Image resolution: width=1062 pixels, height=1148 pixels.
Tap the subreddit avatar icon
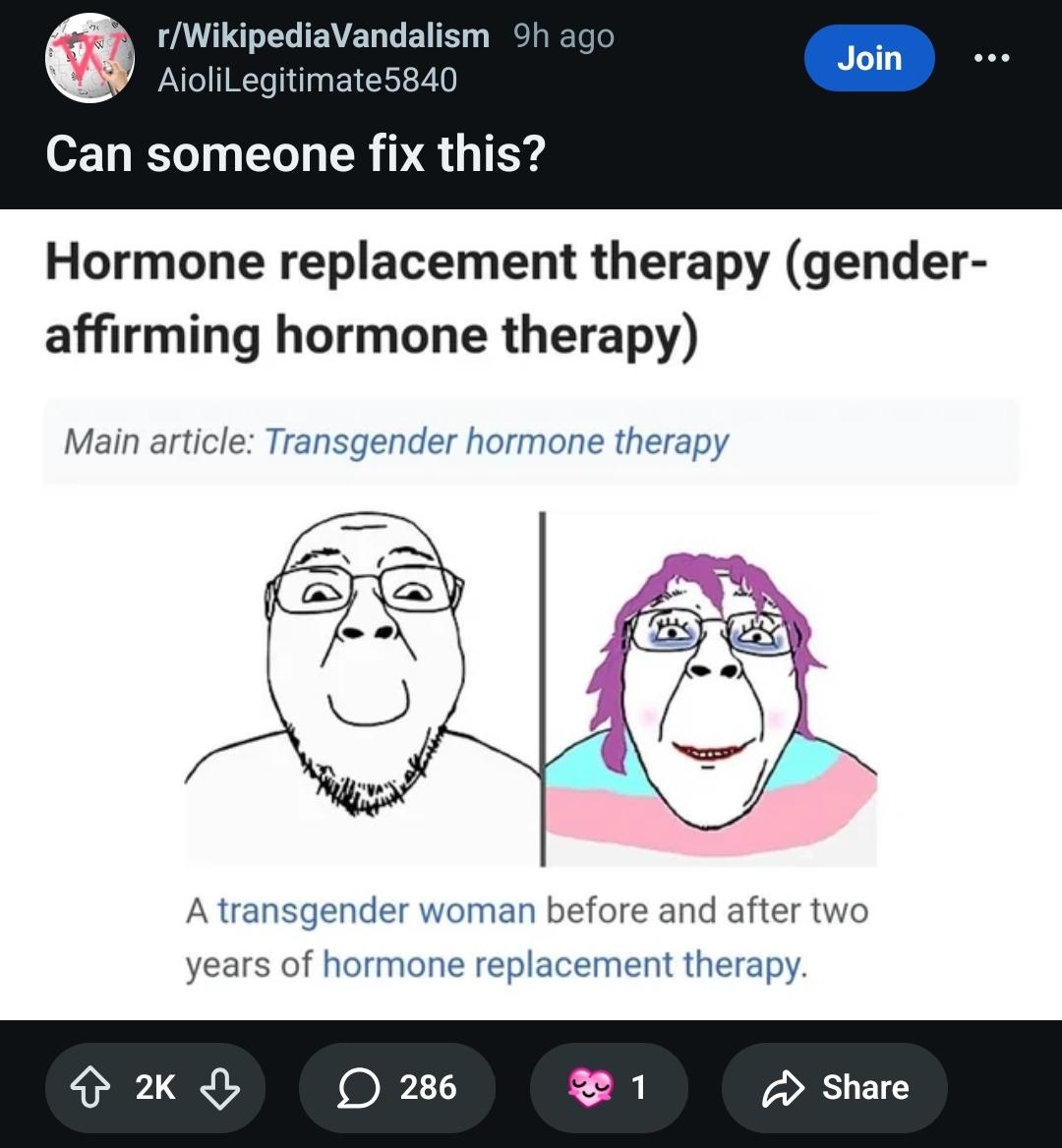point(89,58)
